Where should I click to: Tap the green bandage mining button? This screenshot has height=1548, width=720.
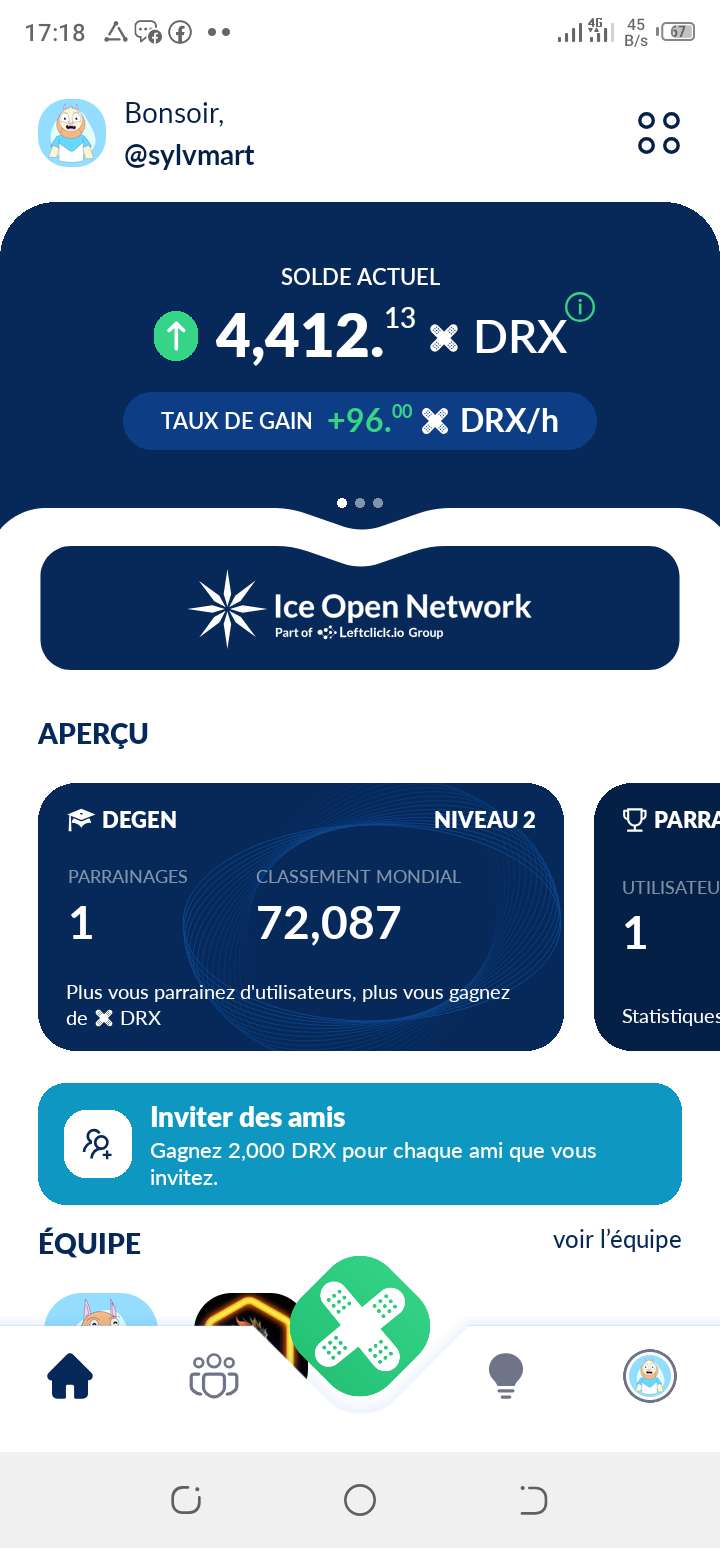360,1326
